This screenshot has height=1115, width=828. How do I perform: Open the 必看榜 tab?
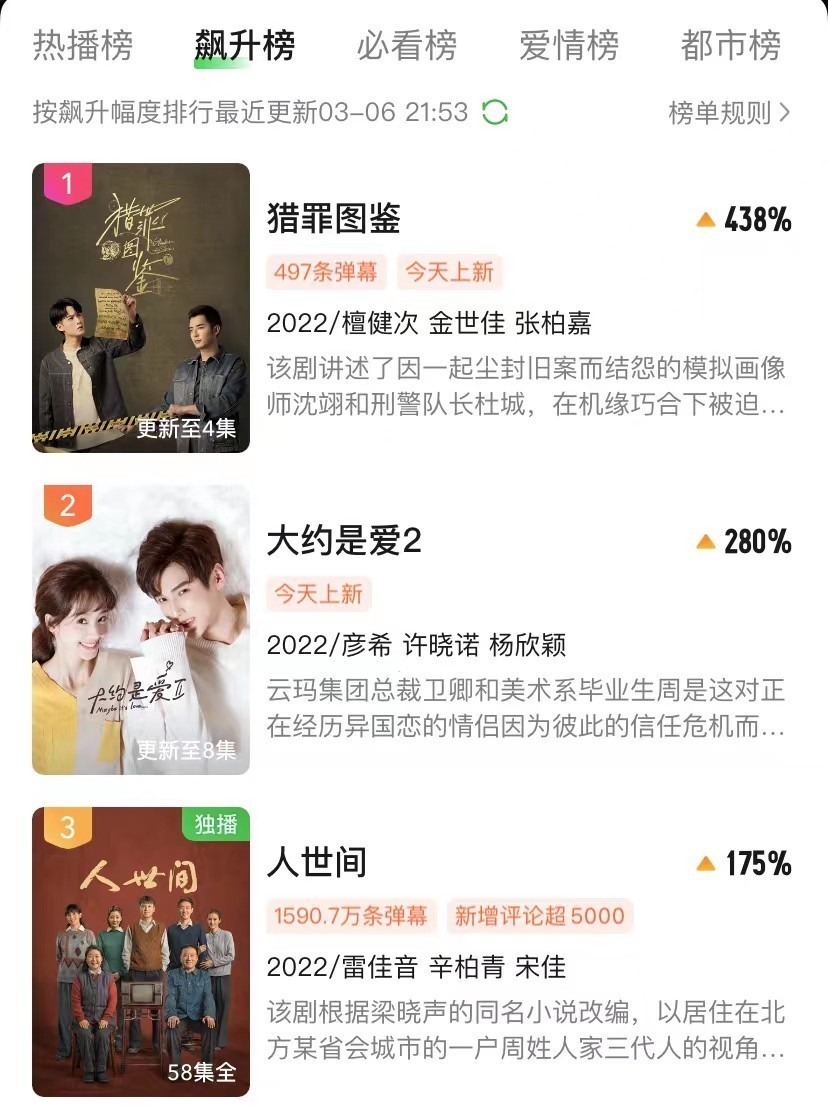click(406, 46)
